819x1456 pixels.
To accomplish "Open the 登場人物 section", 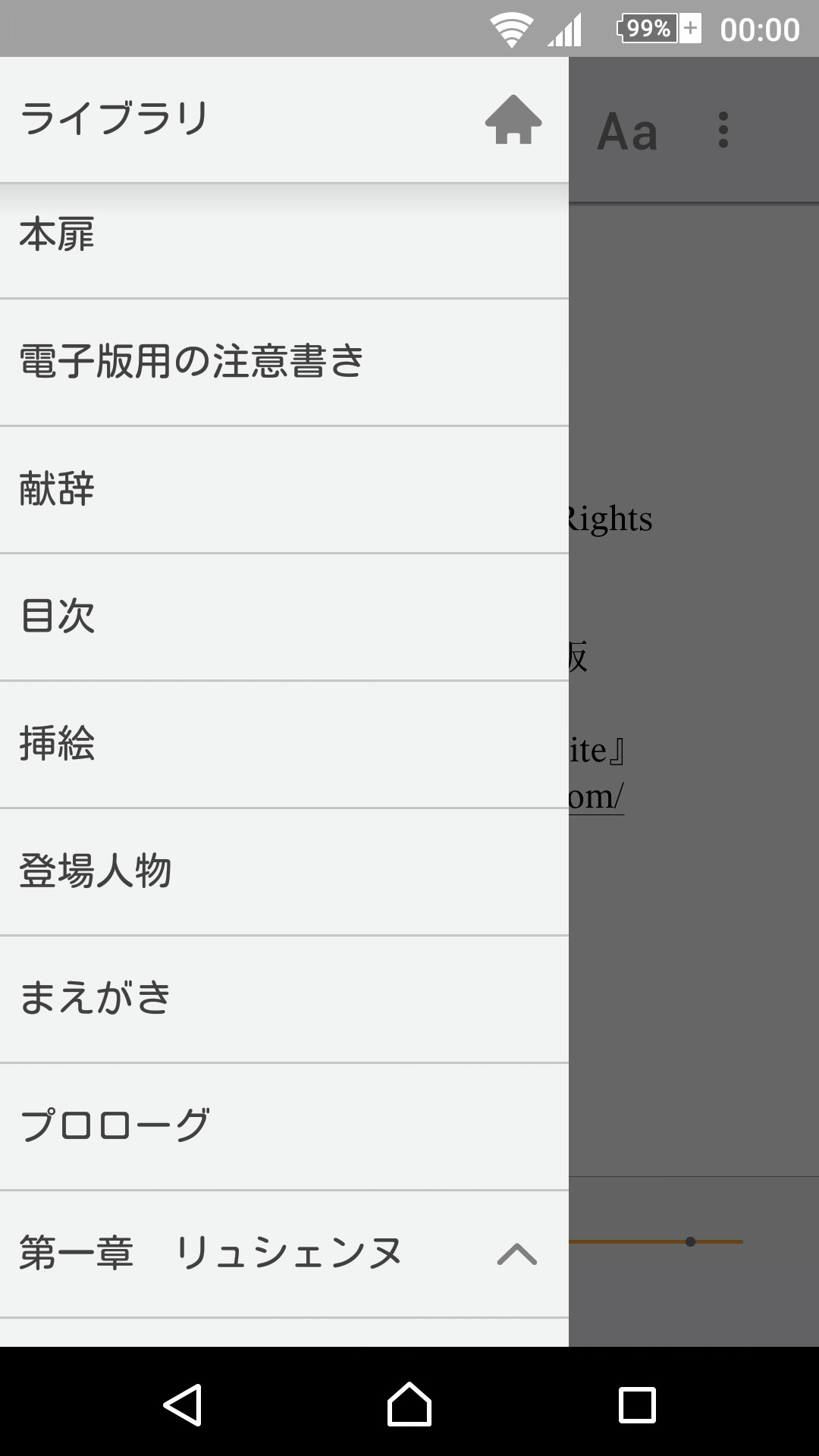I will point(284,872).
